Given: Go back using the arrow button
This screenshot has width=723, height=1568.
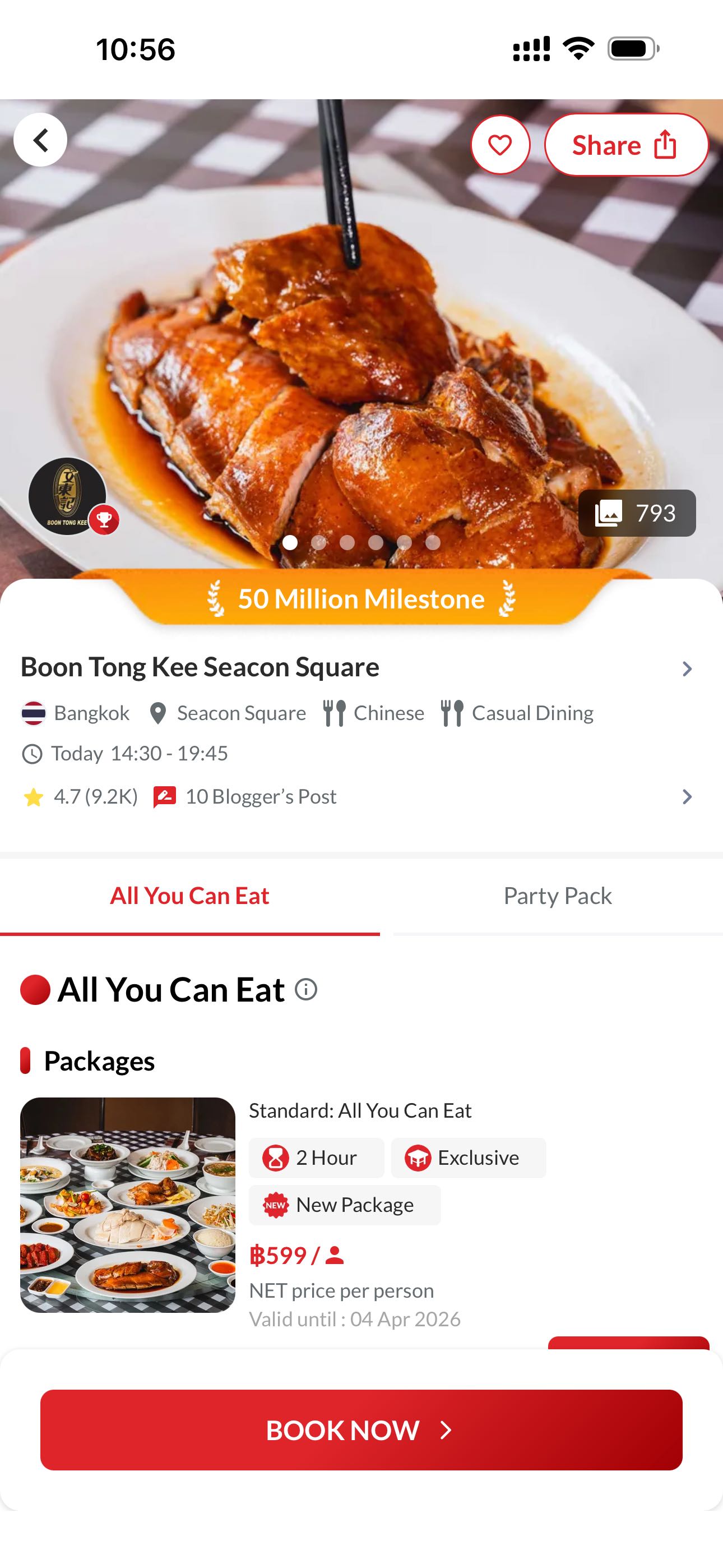Looking at the screenshot, I should pyautogui.click(x=40, y=140).
